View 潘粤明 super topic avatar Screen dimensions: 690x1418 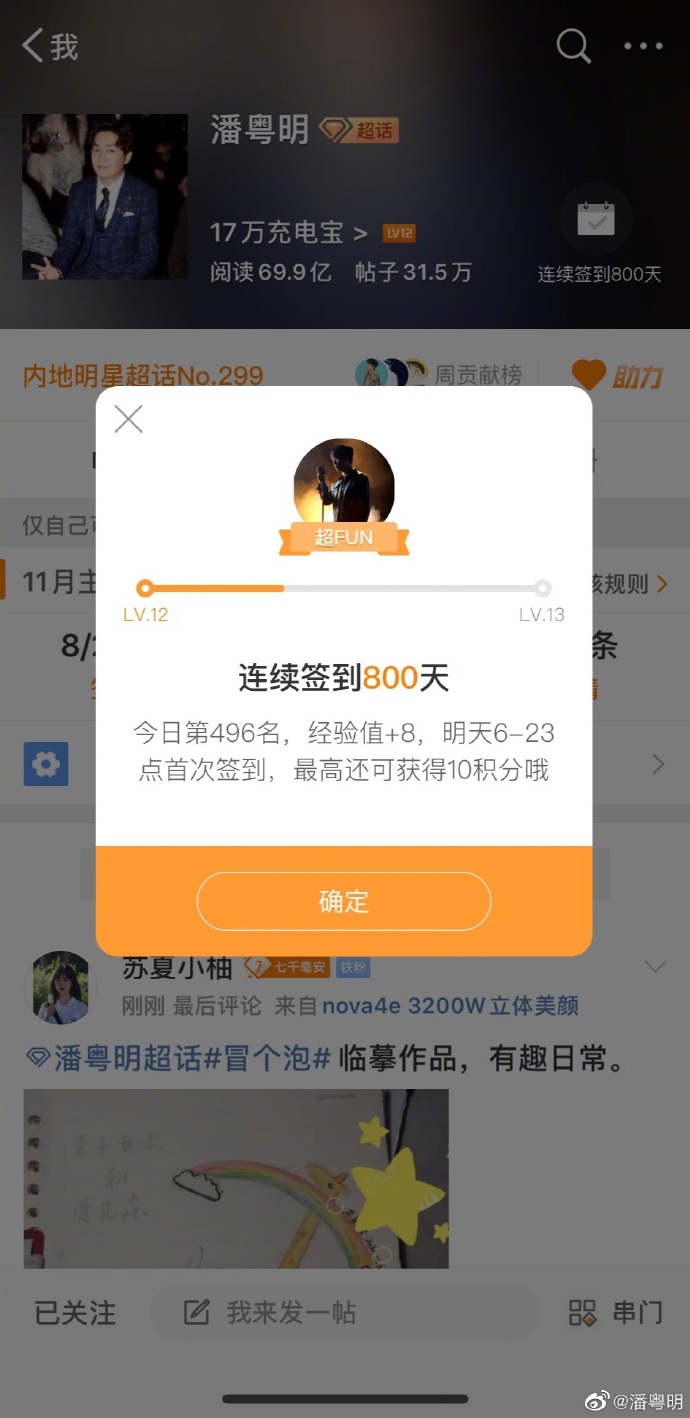point(105,196)
